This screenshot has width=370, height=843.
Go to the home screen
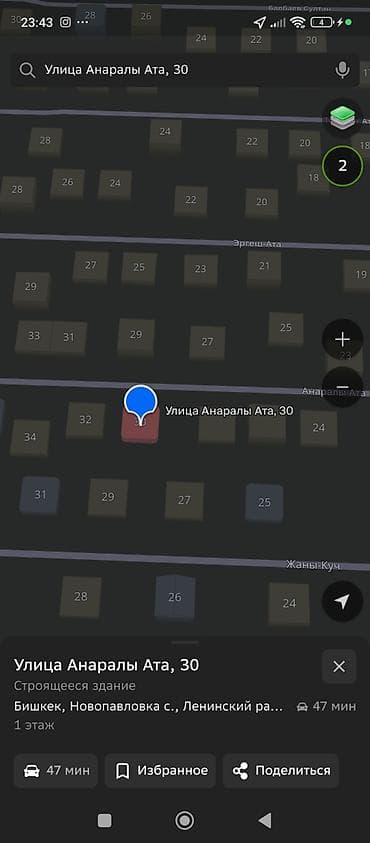tap(184, 820)
